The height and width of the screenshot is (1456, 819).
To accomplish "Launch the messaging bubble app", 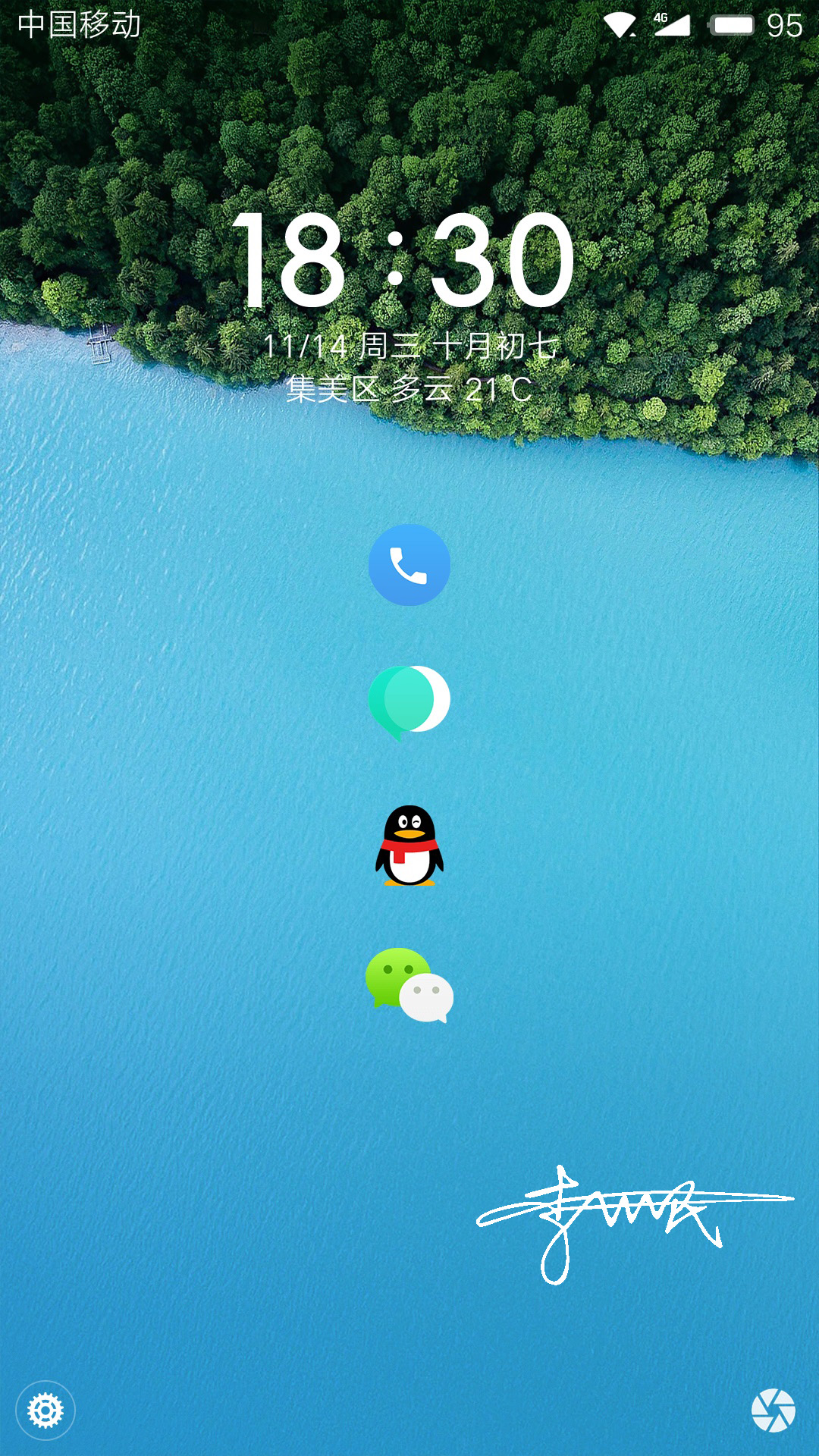I will [409, 703].
